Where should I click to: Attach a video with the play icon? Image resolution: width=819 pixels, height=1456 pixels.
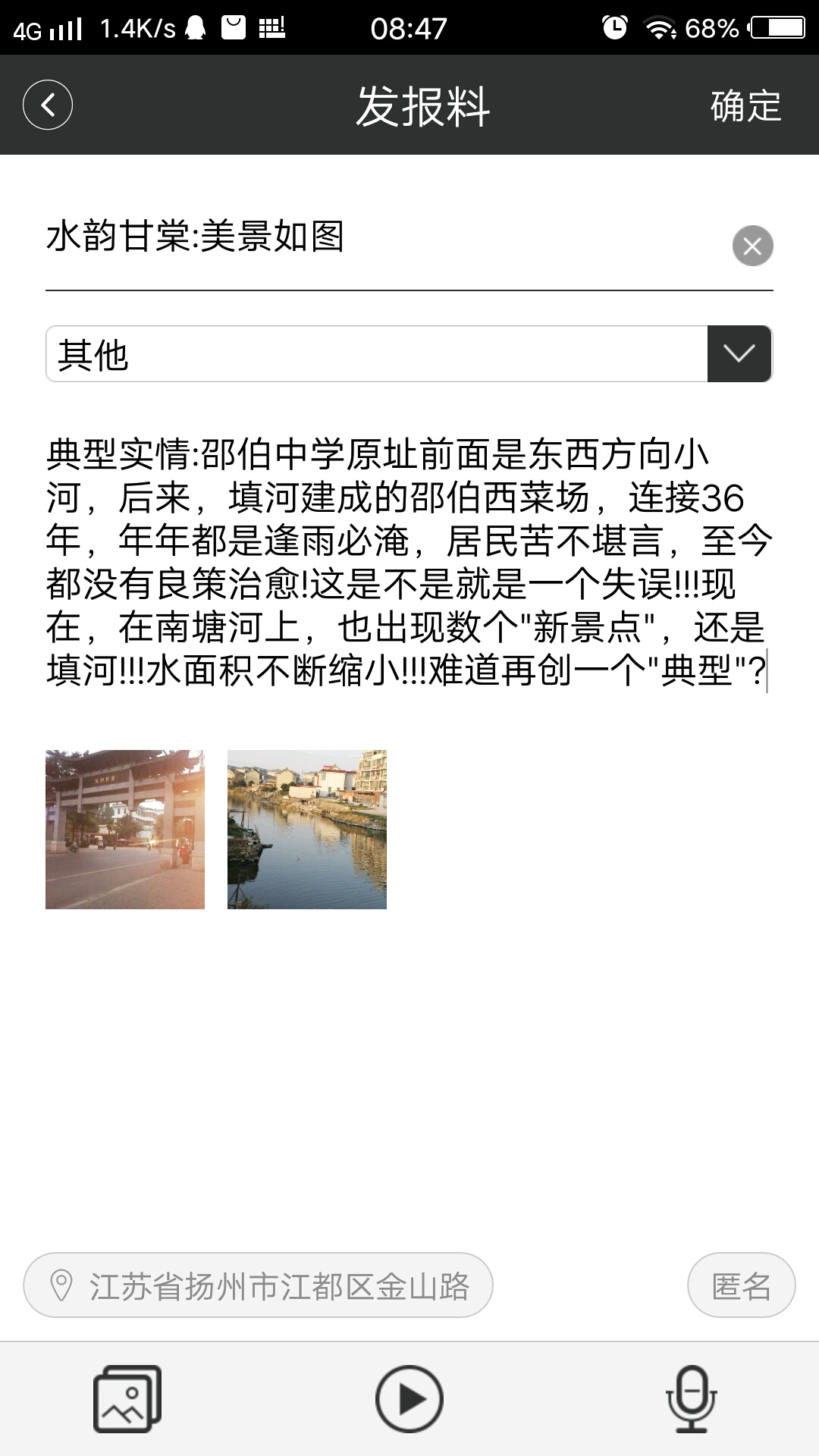coord(409,1399)
